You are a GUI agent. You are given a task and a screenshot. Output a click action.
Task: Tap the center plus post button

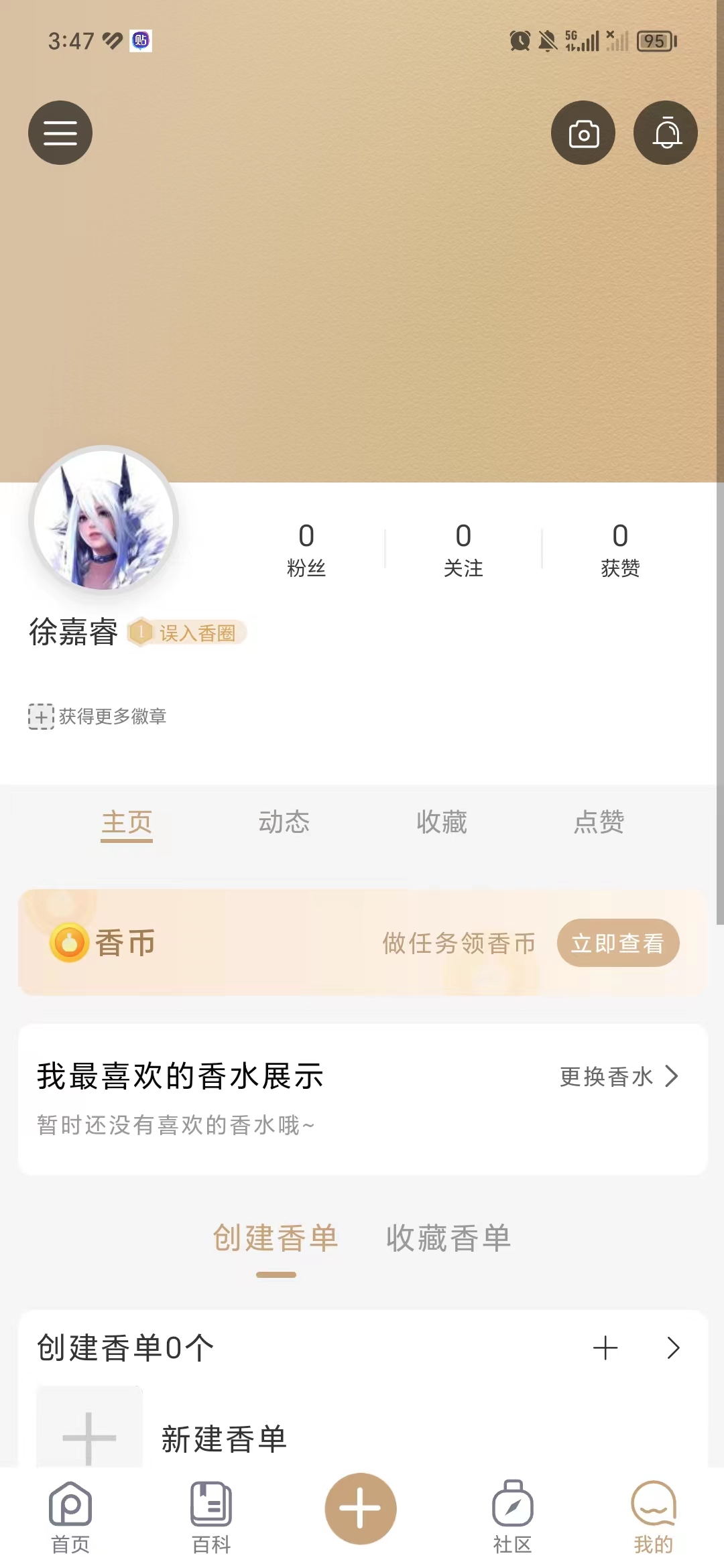click(361, 1508)
